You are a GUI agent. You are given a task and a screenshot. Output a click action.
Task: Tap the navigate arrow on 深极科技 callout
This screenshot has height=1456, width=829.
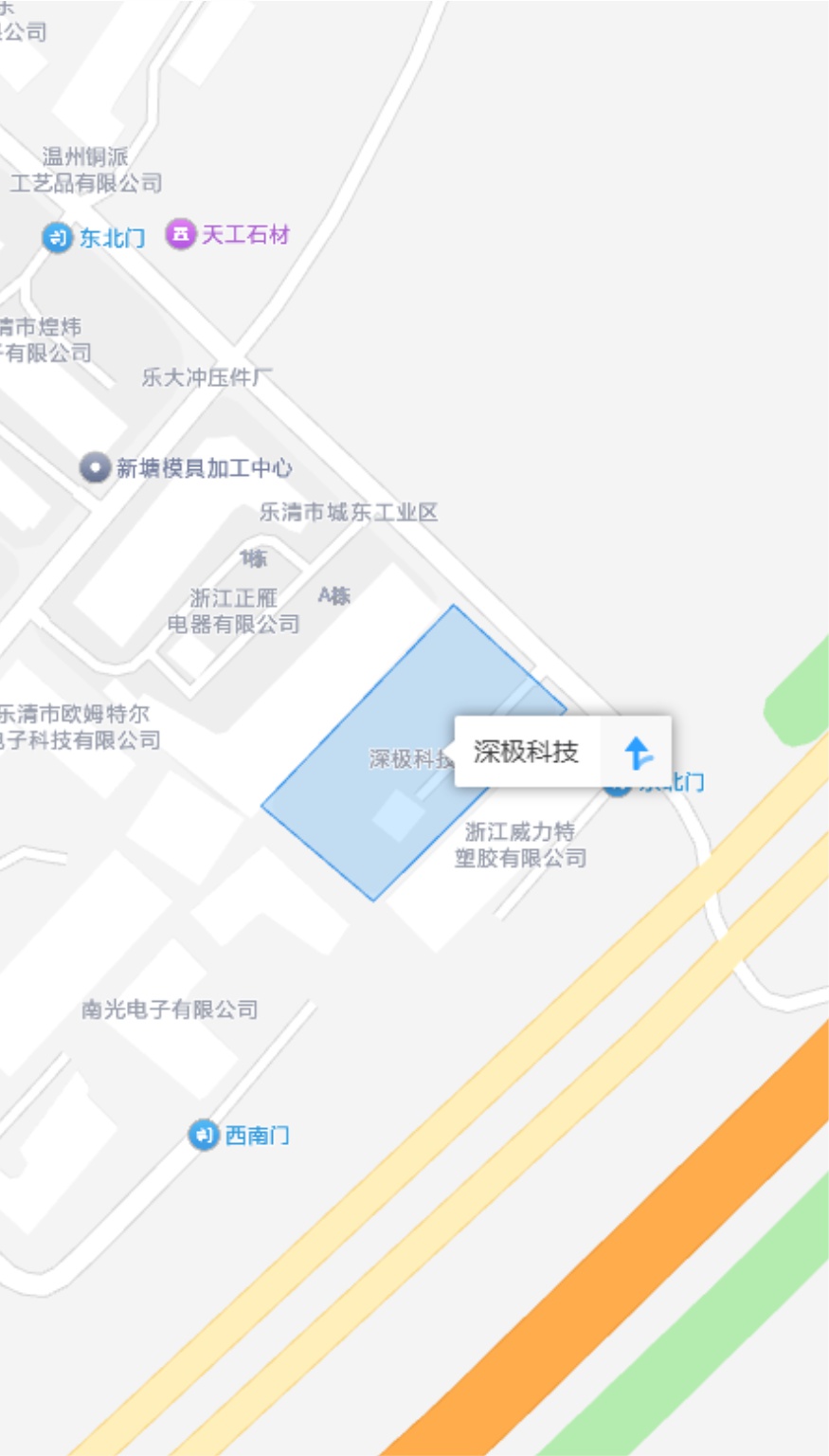[x=638, y=753]
